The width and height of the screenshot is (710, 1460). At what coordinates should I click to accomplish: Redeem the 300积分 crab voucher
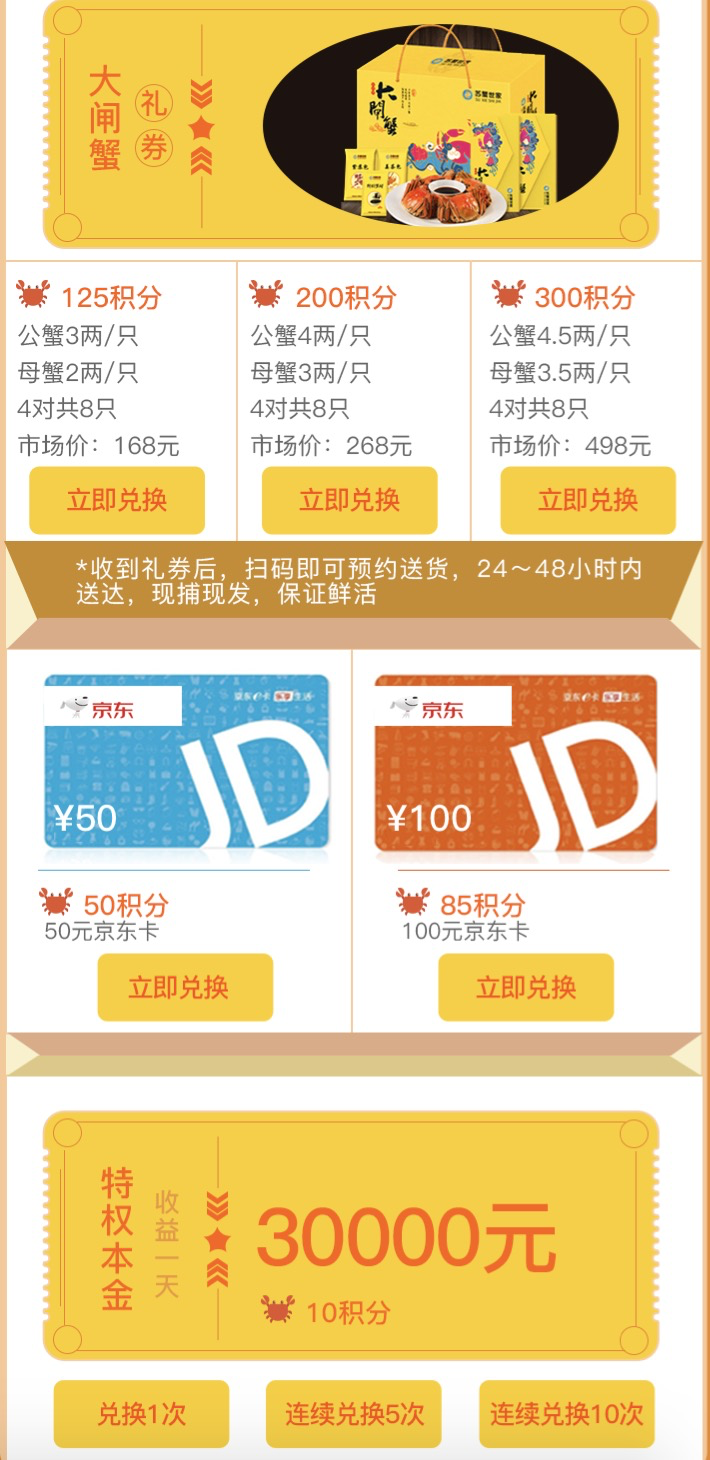[x=588, y=499]
